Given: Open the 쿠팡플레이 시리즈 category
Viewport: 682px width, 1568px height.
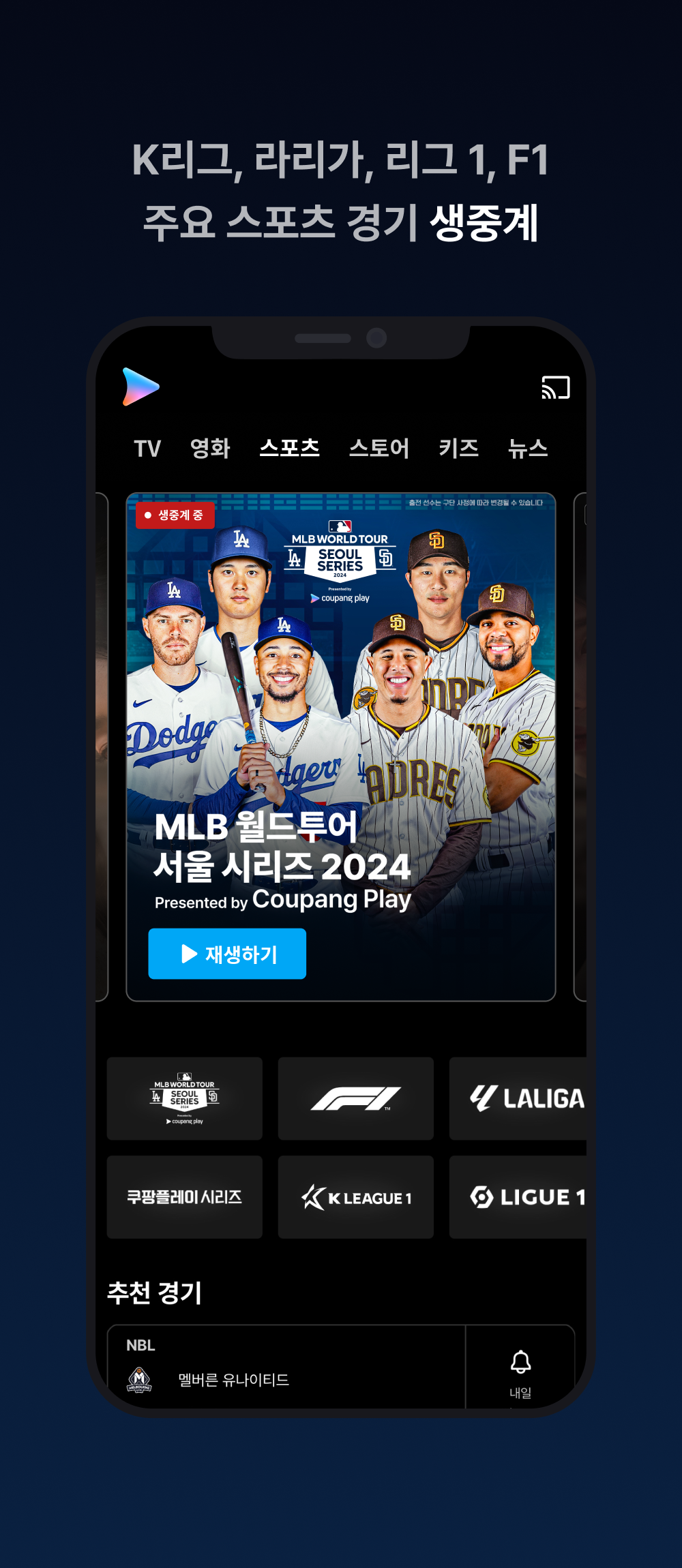Looking at the screenshot, I should (x=183, y=1196).
